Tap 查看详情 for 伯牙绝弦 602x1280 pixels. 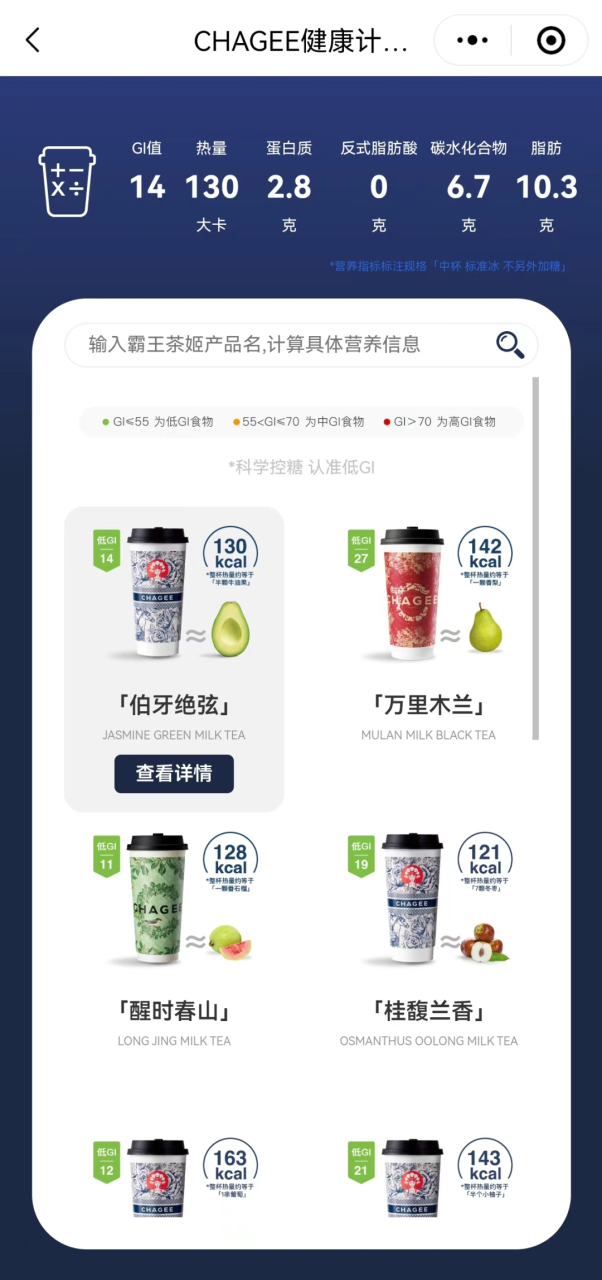pos(174,774)
